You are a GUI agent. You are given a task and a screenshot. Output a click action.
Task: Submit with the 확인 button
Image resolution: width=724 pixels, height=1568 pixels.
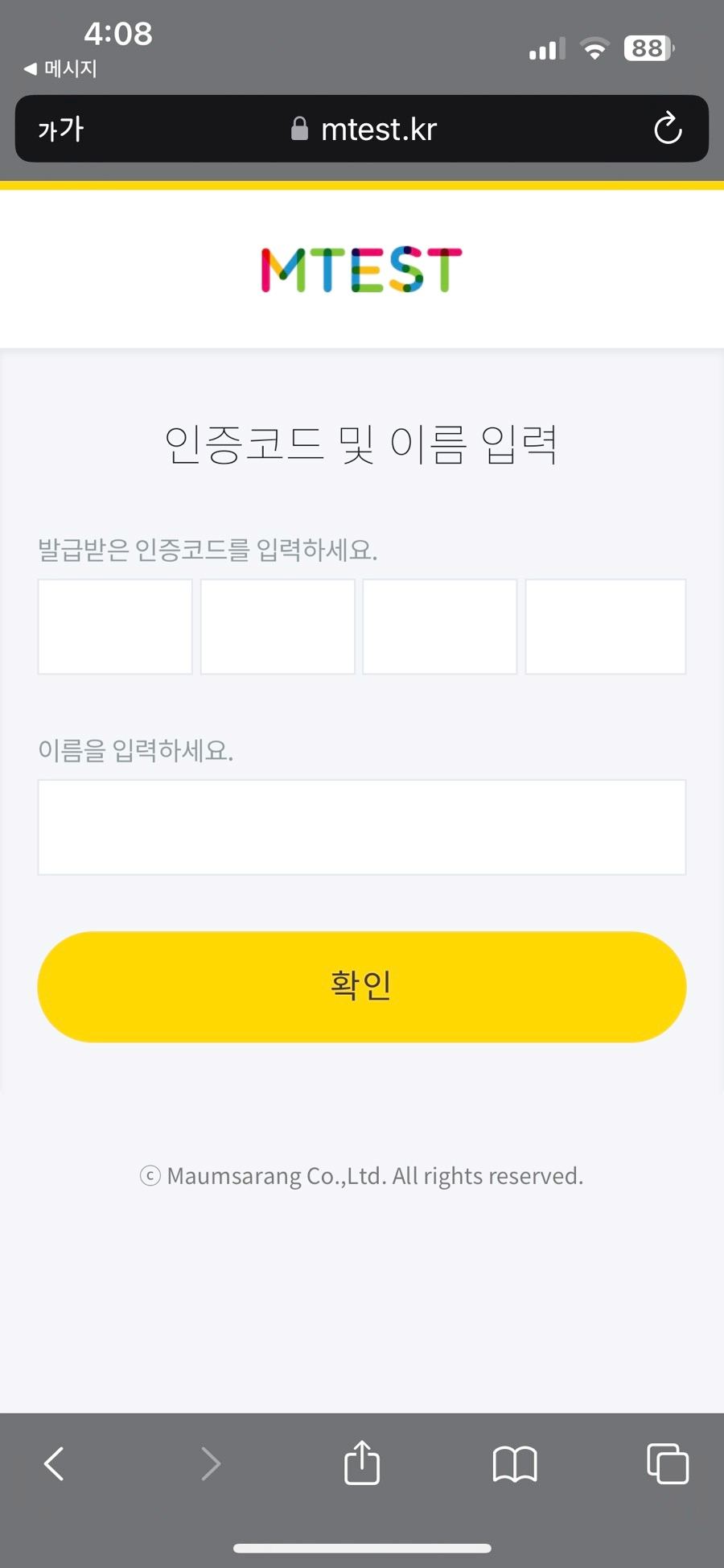click(362, 987)
